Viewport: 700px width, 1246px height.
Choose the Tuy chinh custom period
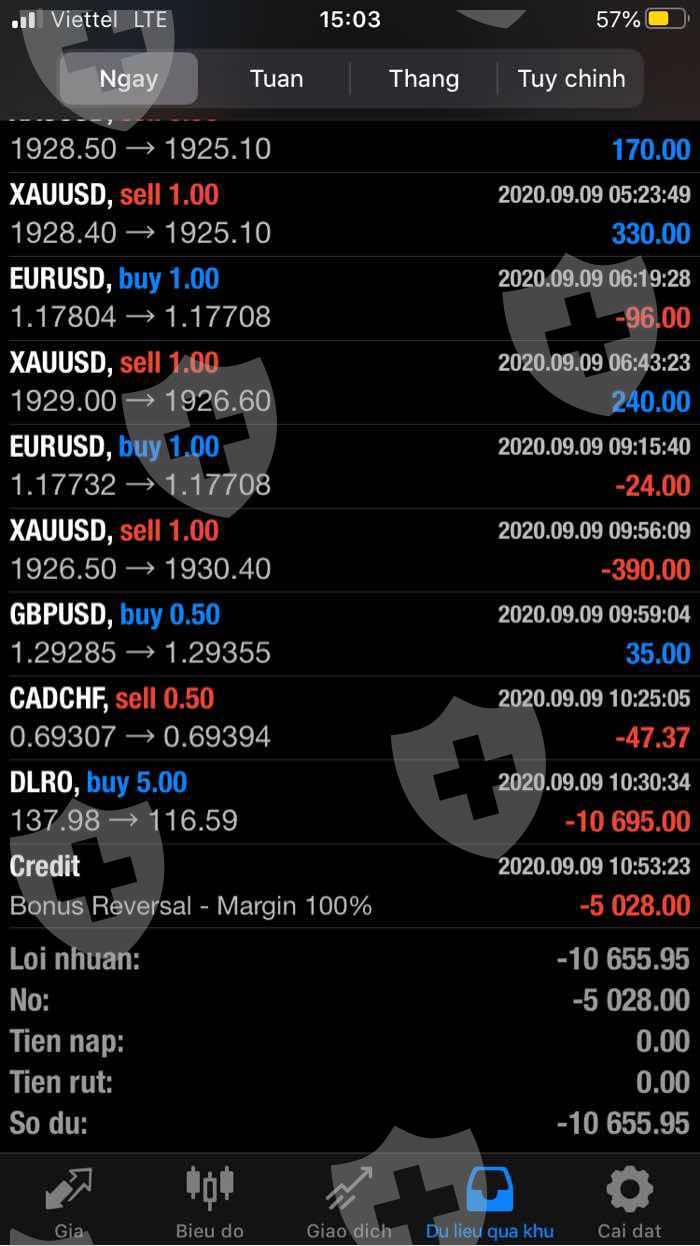click(571, 79)
